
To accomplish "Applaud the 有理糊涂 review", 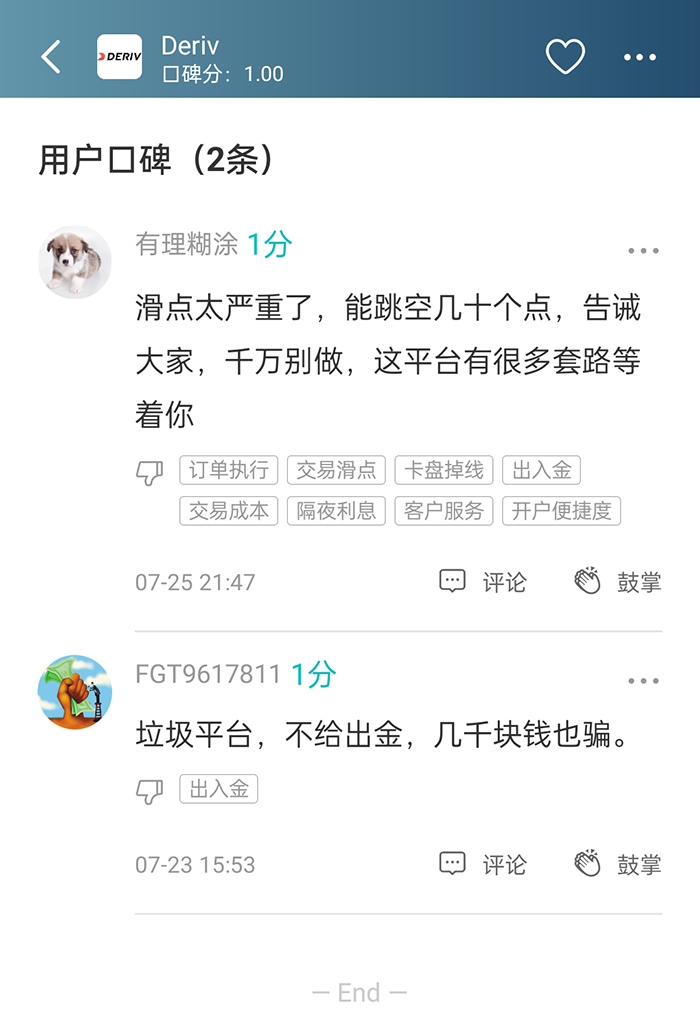I will click(x=617, y=582).
